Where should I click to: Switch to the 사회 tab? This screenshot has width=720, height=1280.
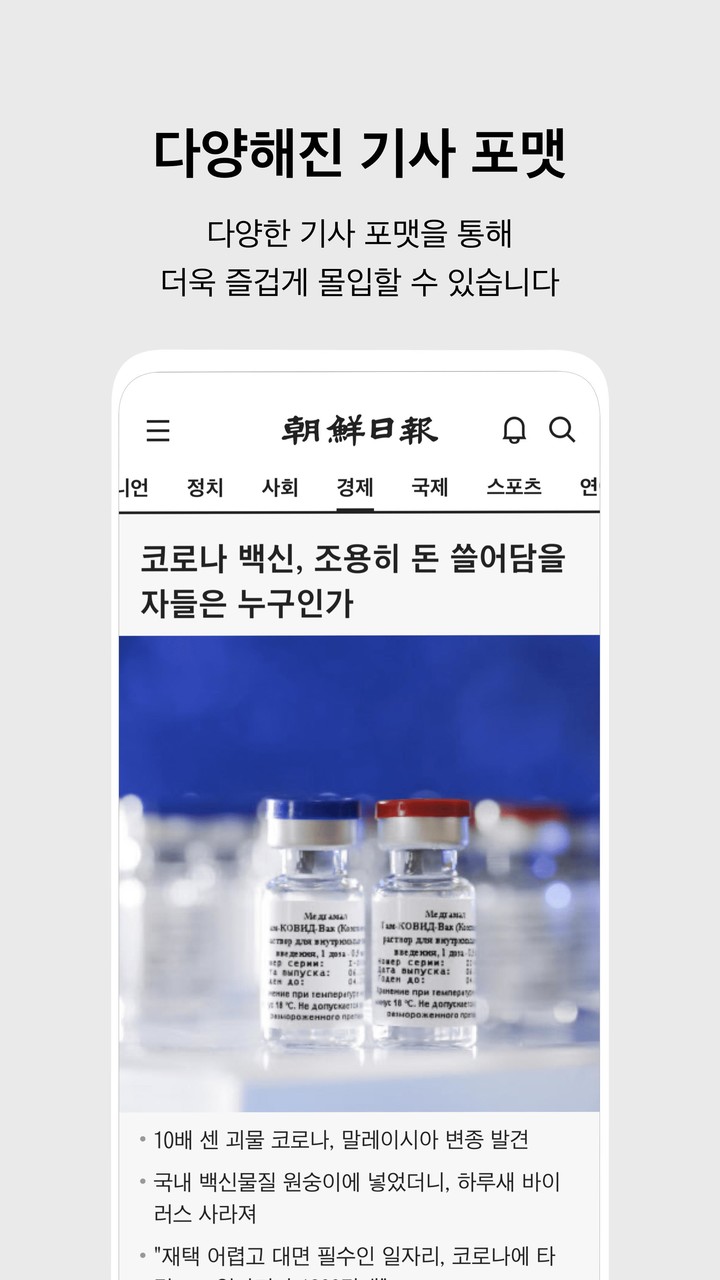click(x=283, y=486)
